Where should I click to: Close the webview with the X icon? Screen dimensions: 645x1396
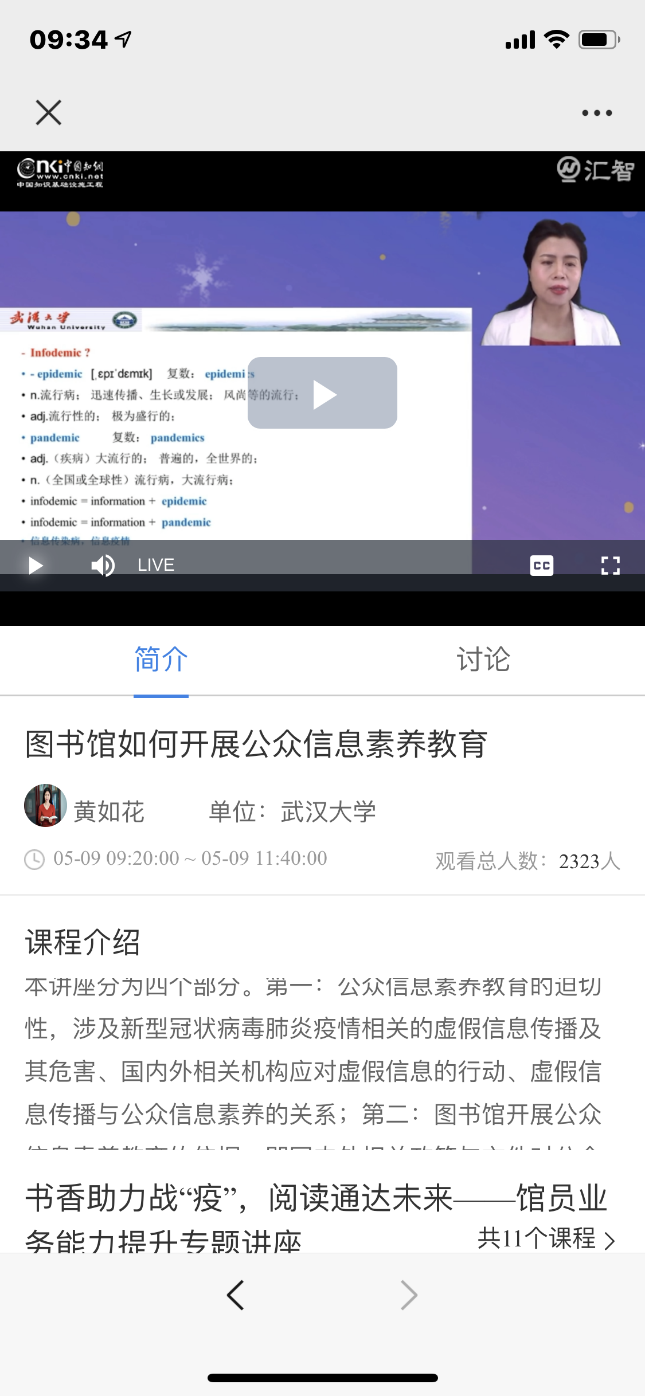click(48, 112)
